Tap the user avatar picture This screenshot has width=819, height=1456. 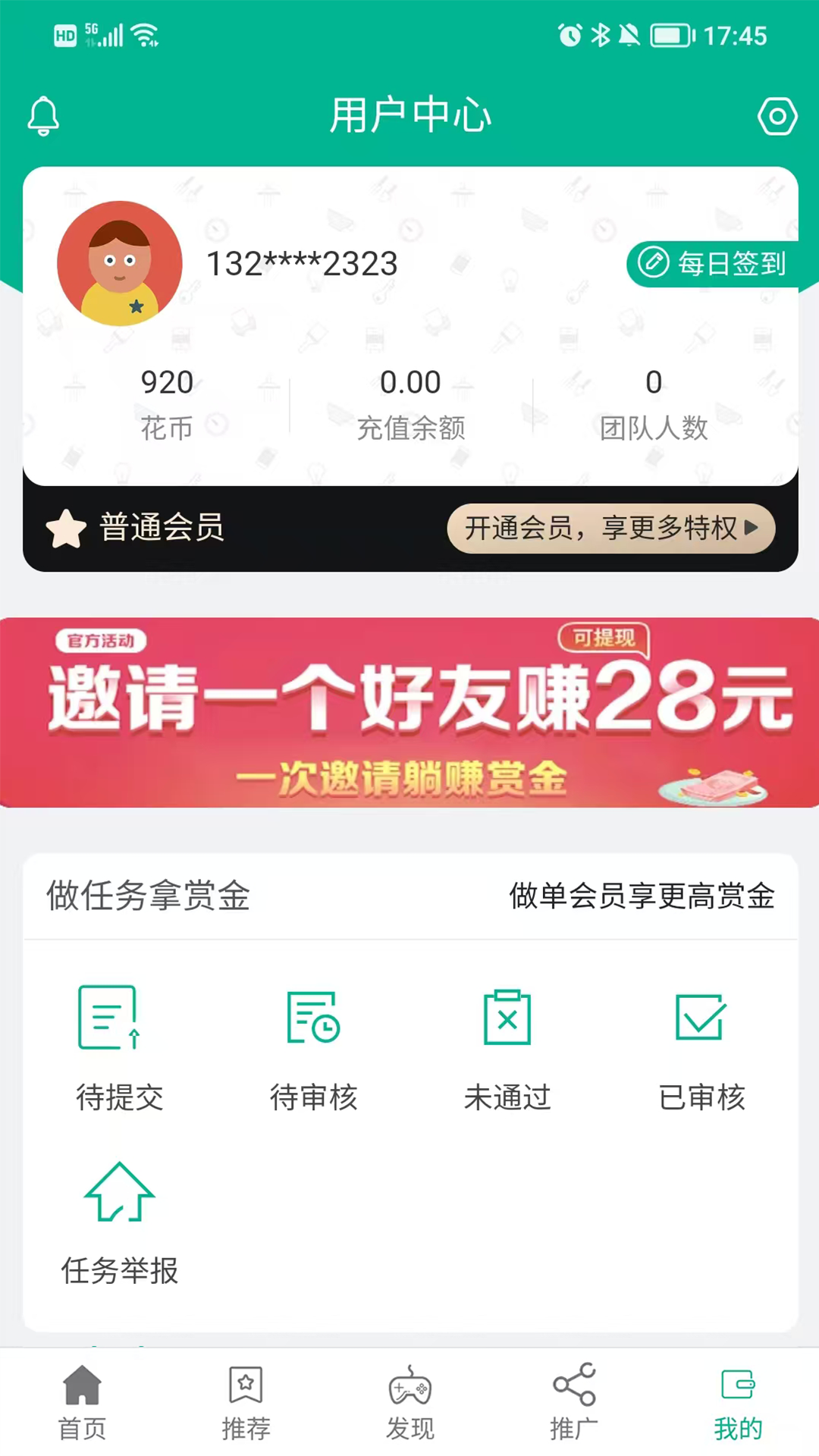[119, 262]
